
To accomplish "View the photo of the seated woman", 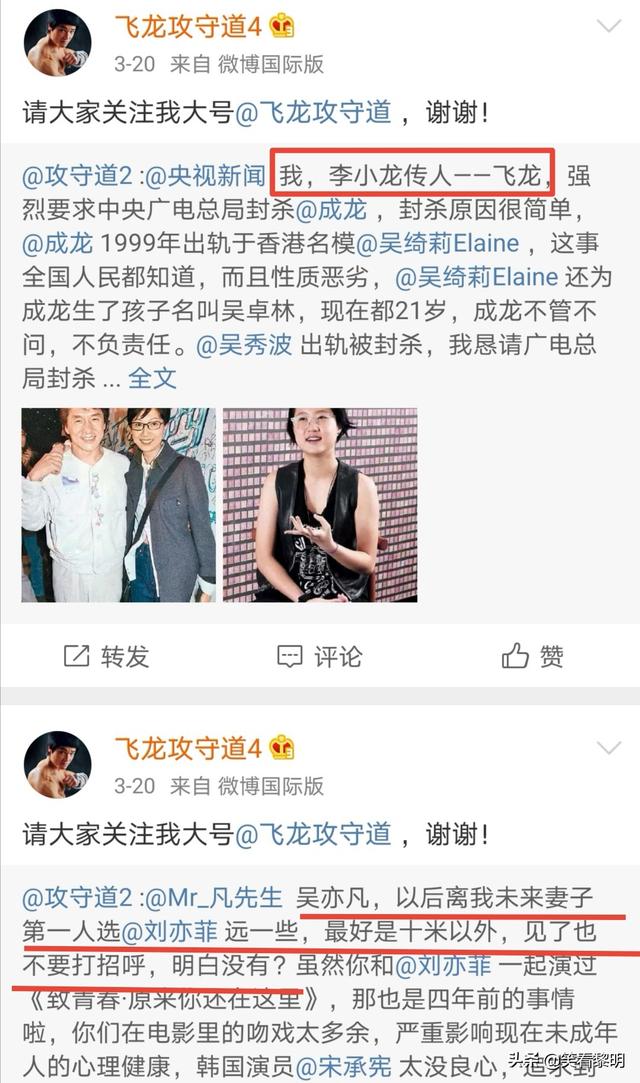I will tap(319, 504).
